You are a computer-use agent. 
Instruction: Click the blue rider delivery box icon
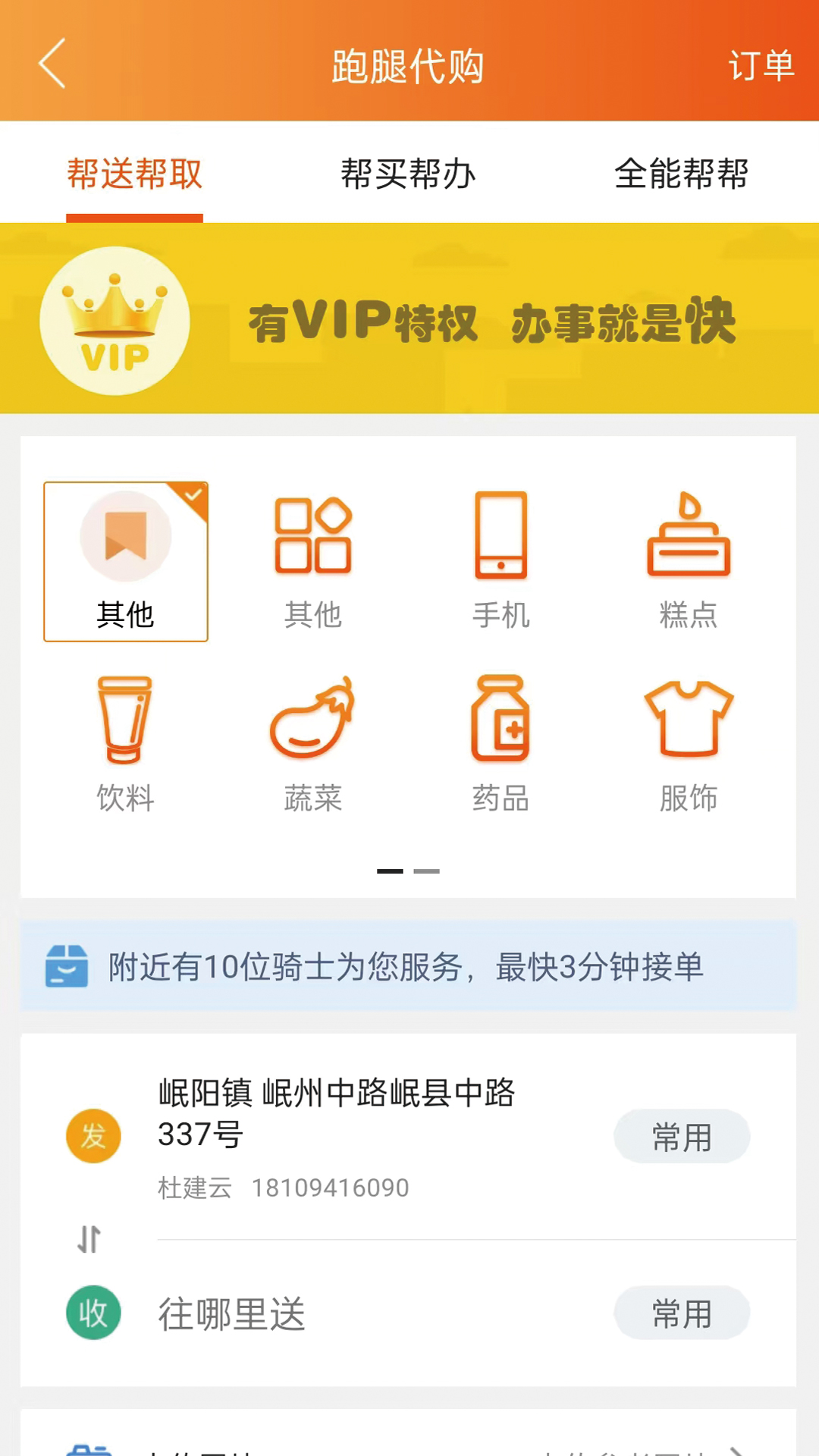point(67,966)
